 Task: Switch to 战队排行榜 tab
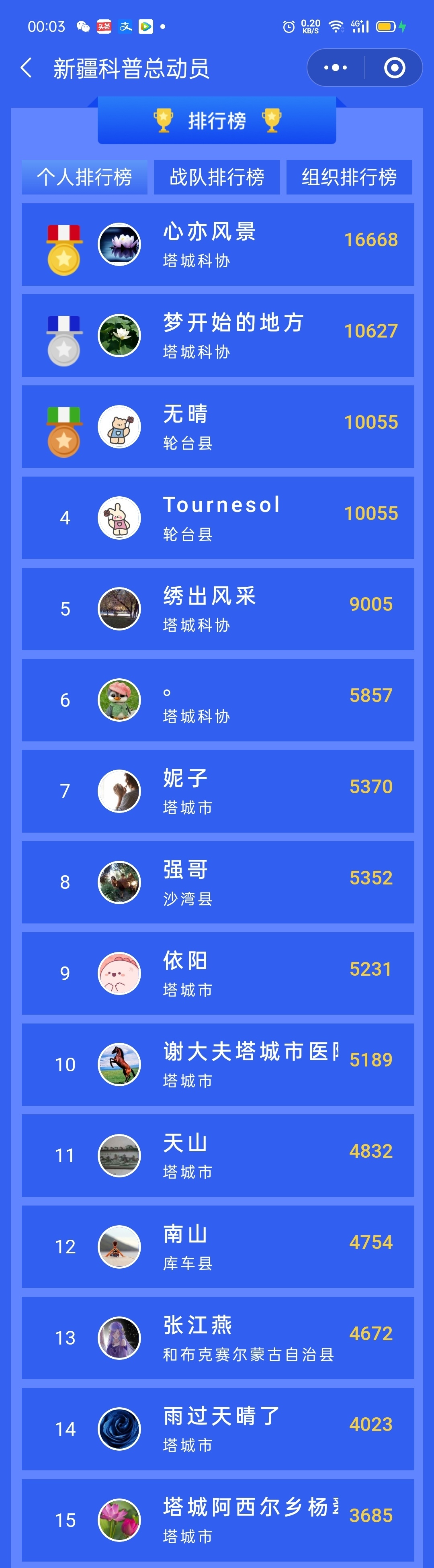[x=217, y=177]
